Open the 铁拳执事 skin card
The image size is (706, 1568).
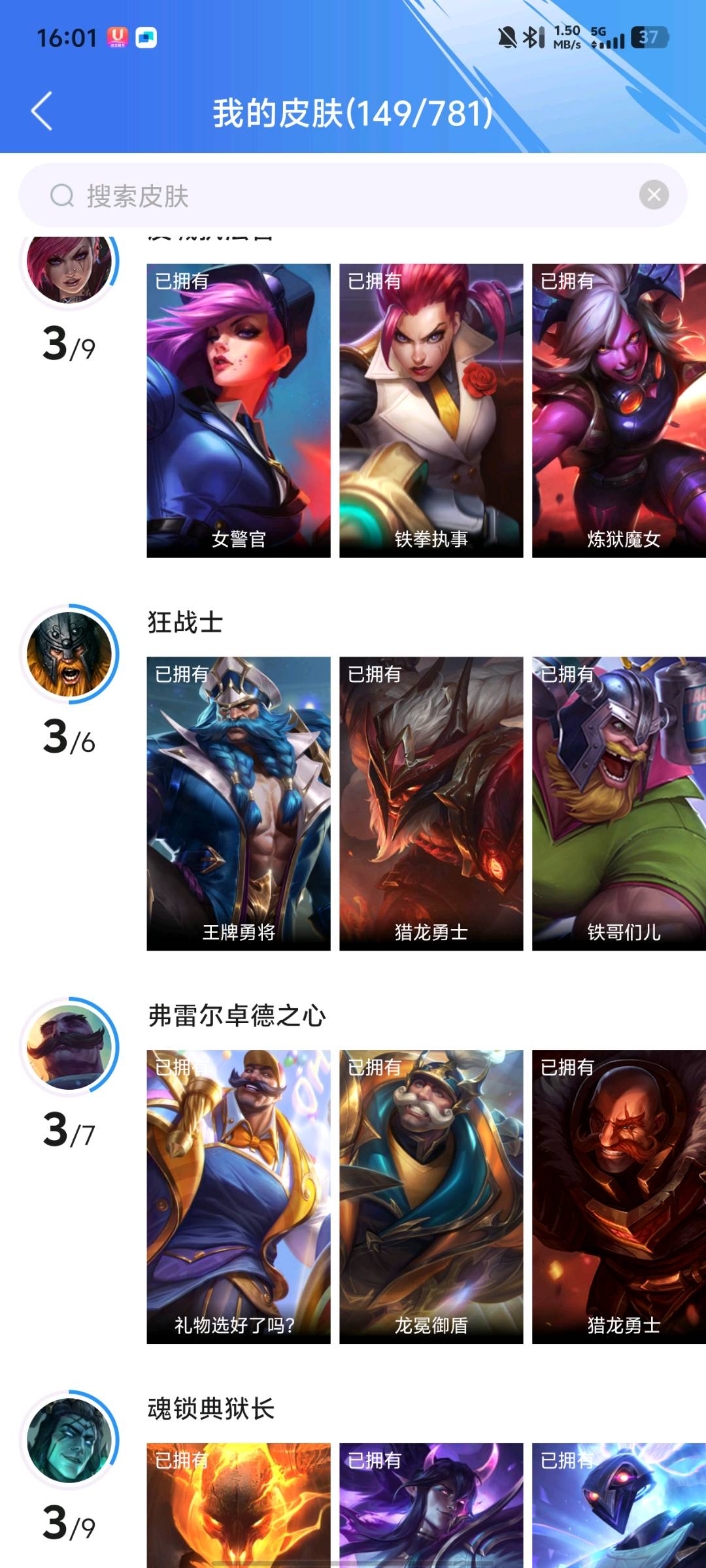pyautogui.click(x=431, y=410)
